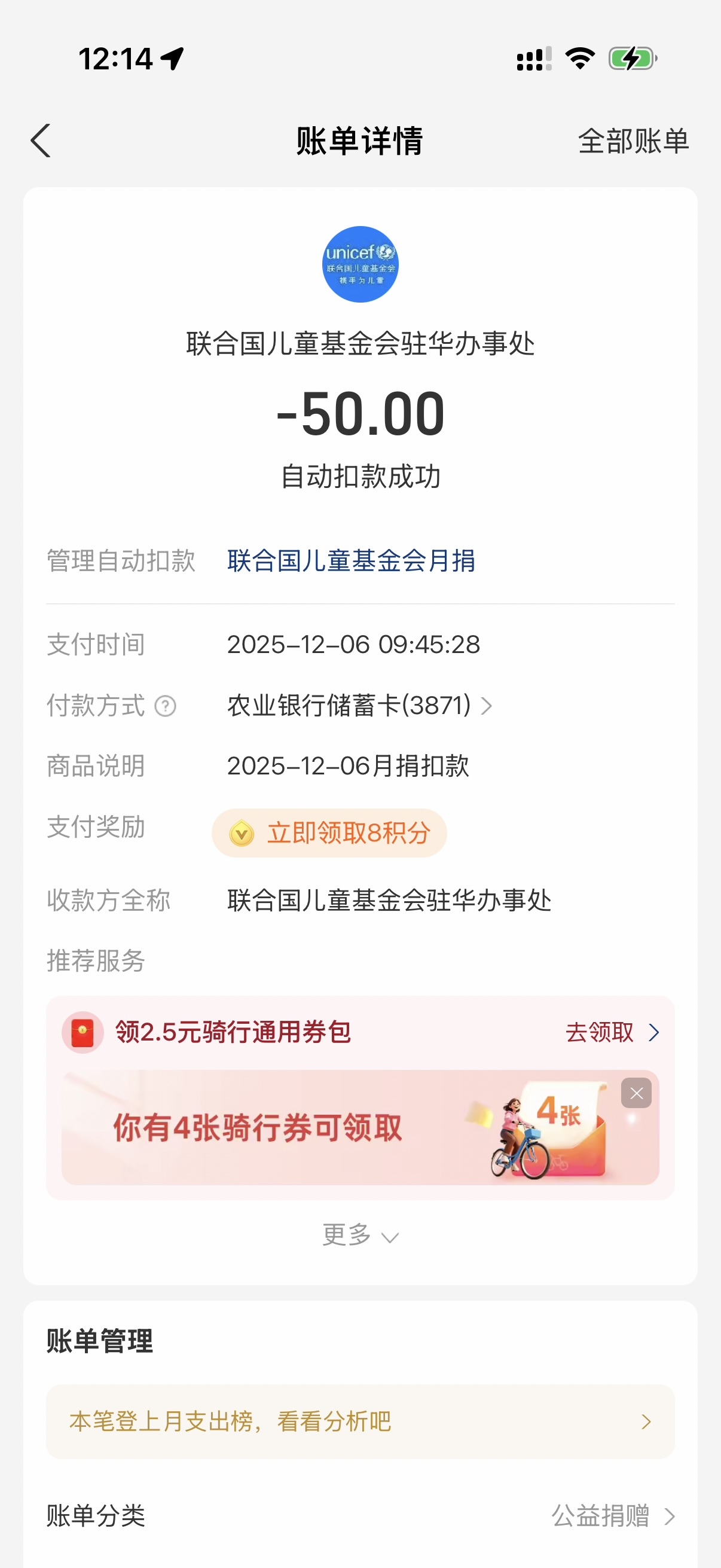Image resolution: width=721 pixels, height=1568 pixels.
Task: Go back from the bill details page
Action: pyautogui.click(x=41, y=141)
